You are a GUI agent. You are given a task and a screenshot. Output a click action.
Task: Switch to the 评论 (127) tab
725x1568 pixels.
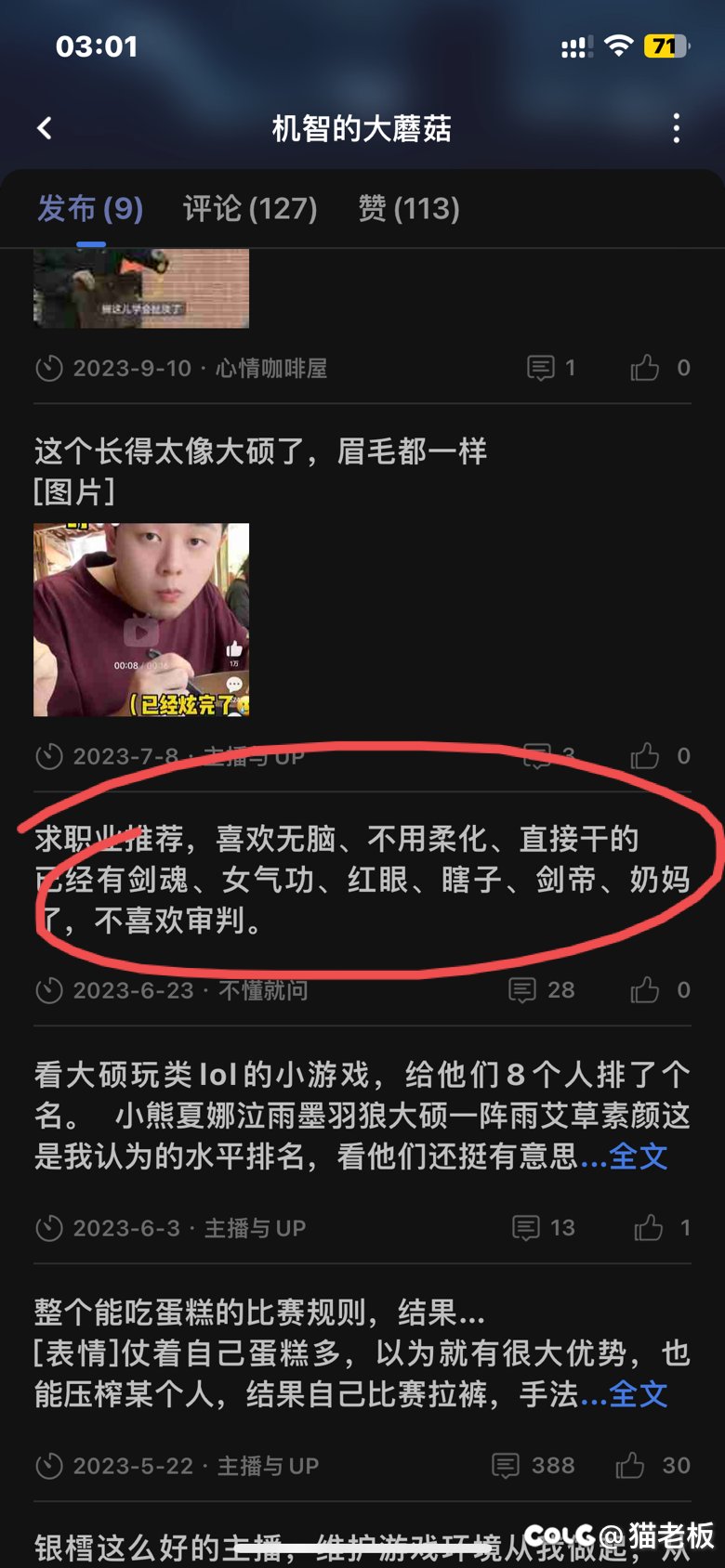coord(250,208)
